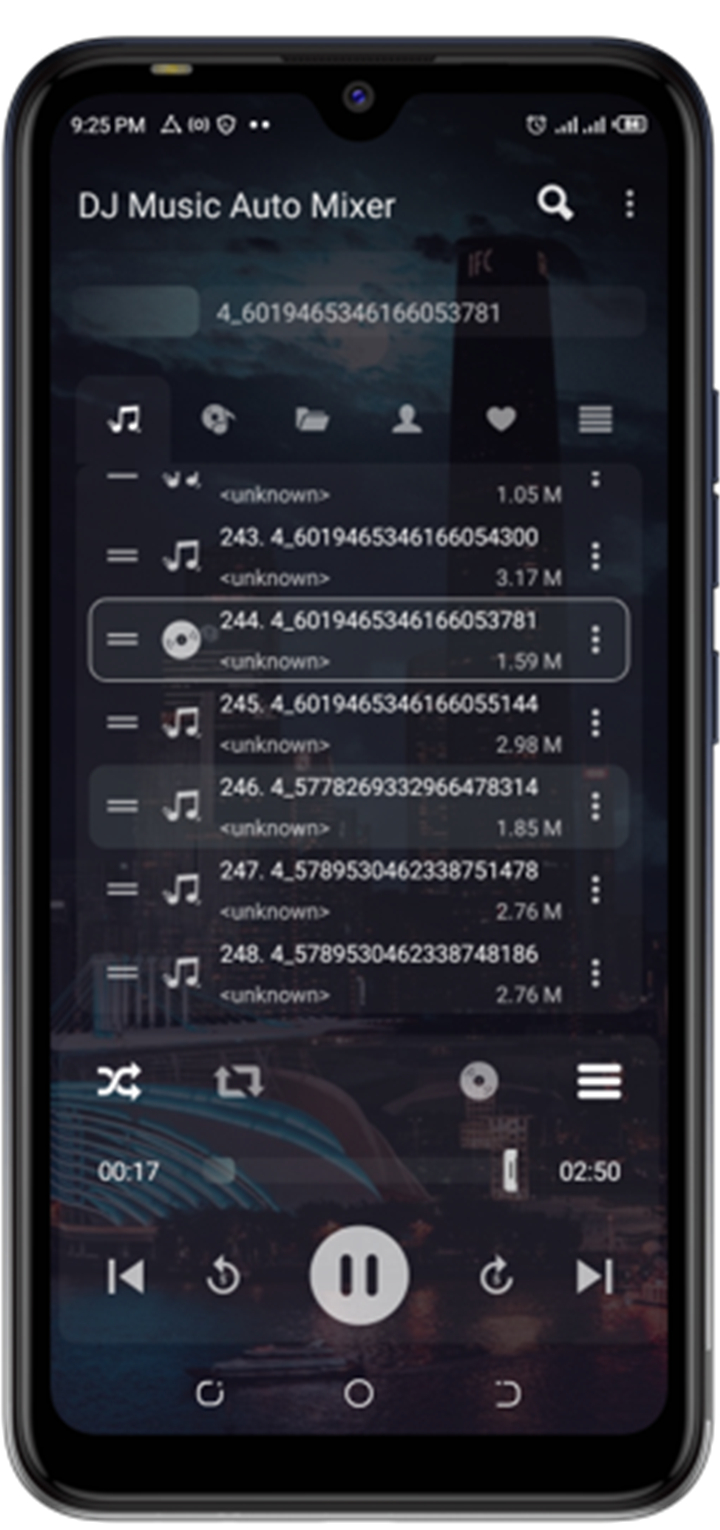
Task: Switch to the artists tab
Action: [406, 420]
